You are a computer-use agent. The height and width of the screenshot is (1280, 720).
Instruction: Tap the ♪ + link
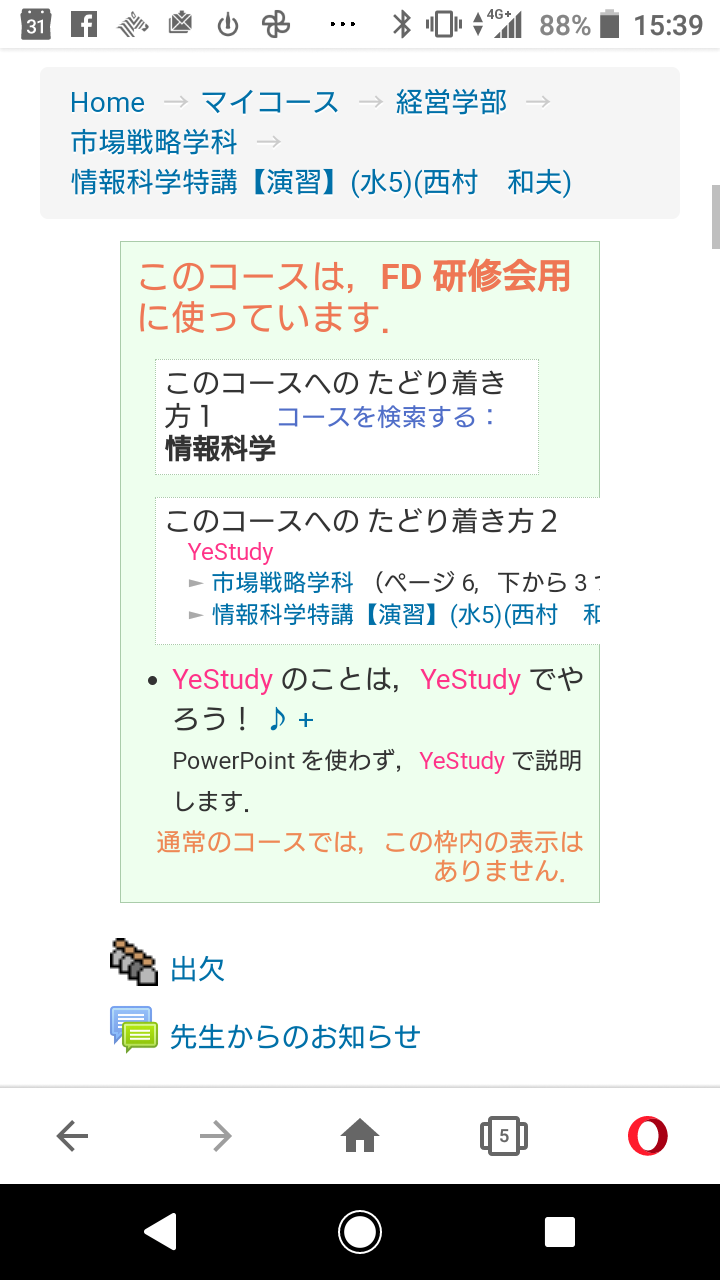point(291,719)
